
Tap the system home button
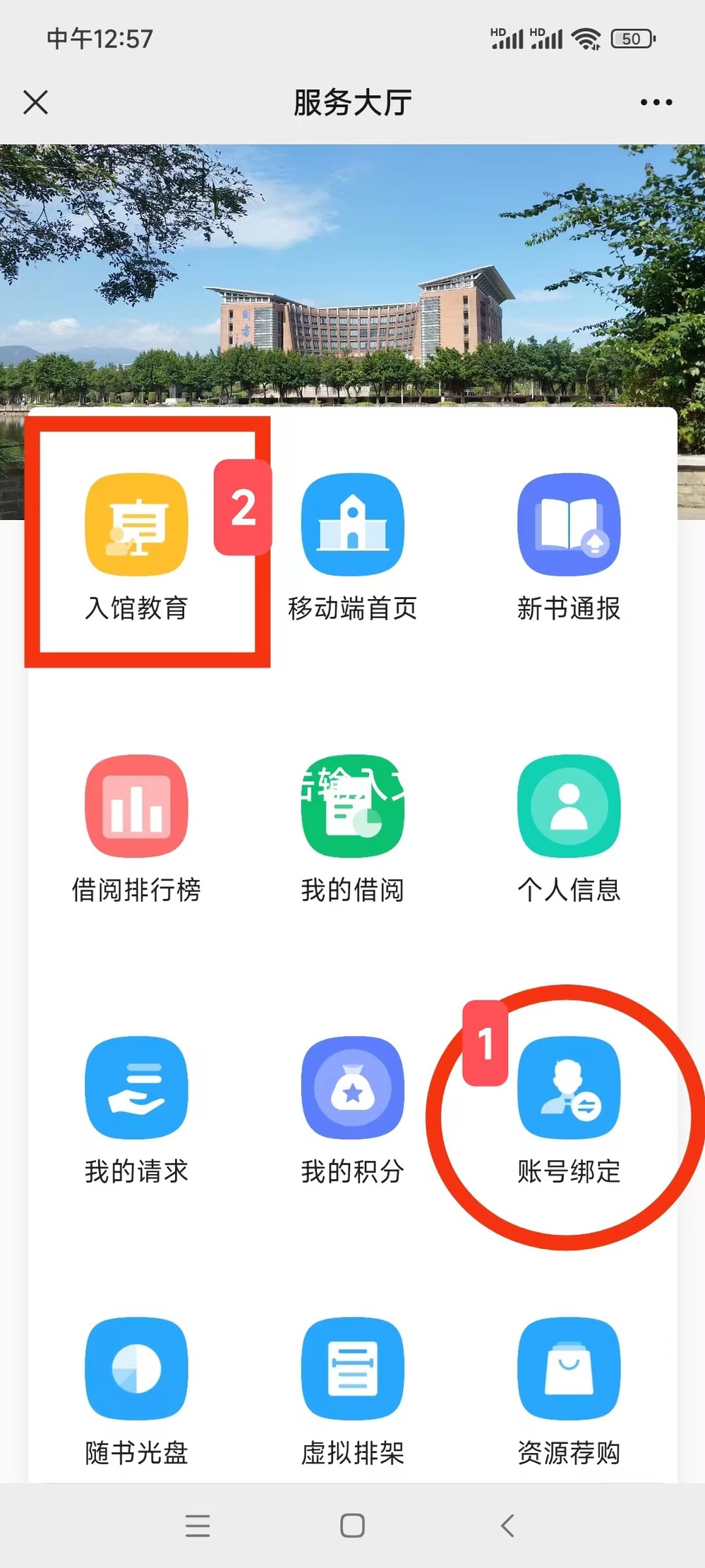(352, 1525)
